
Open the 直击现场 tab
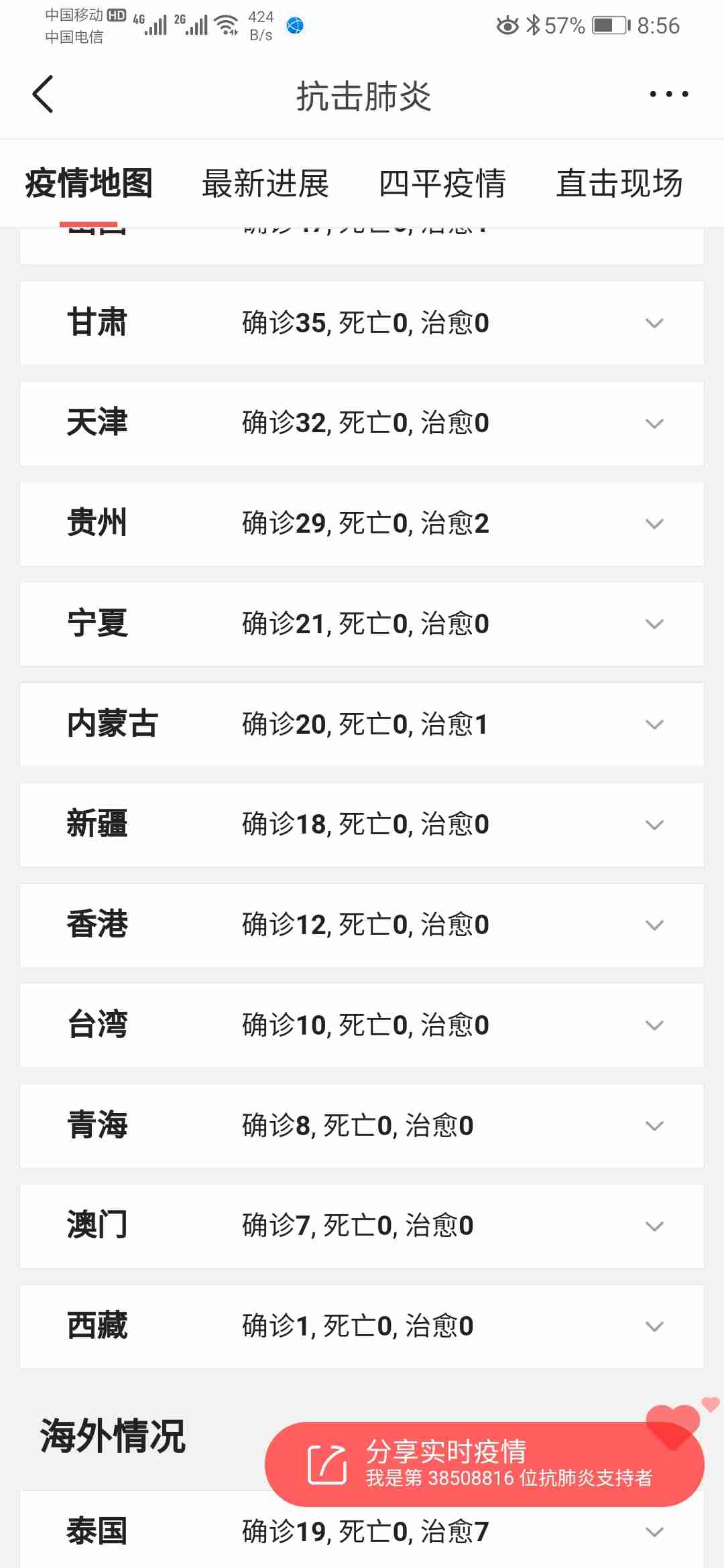619,184
